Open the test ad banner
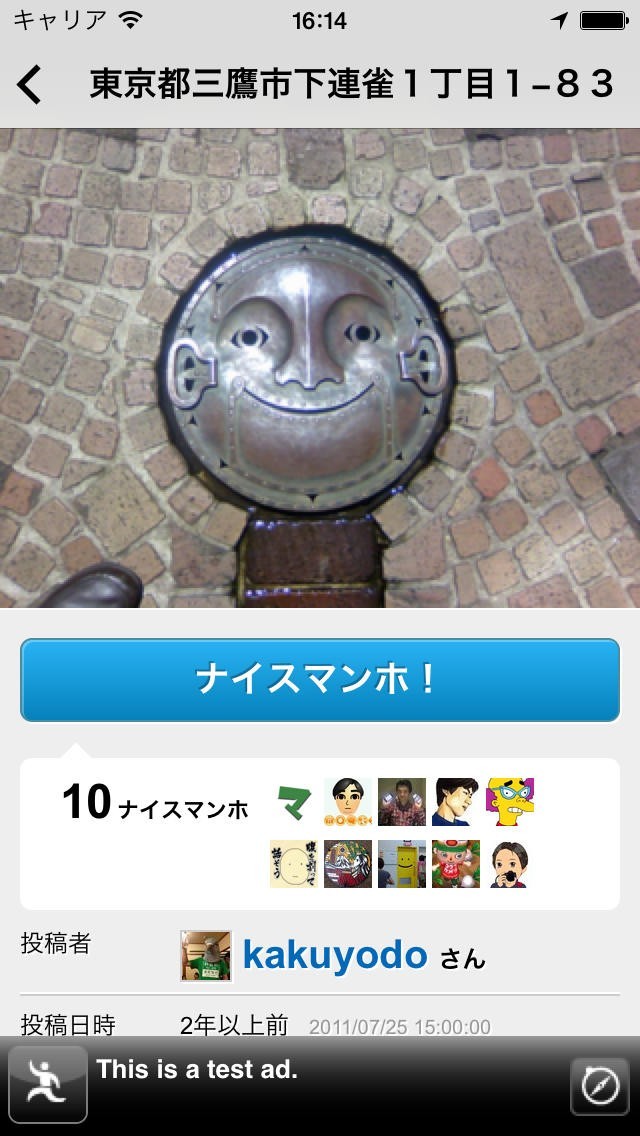The height and width of the screenshot is (1136, 640). click(300, 1085)
